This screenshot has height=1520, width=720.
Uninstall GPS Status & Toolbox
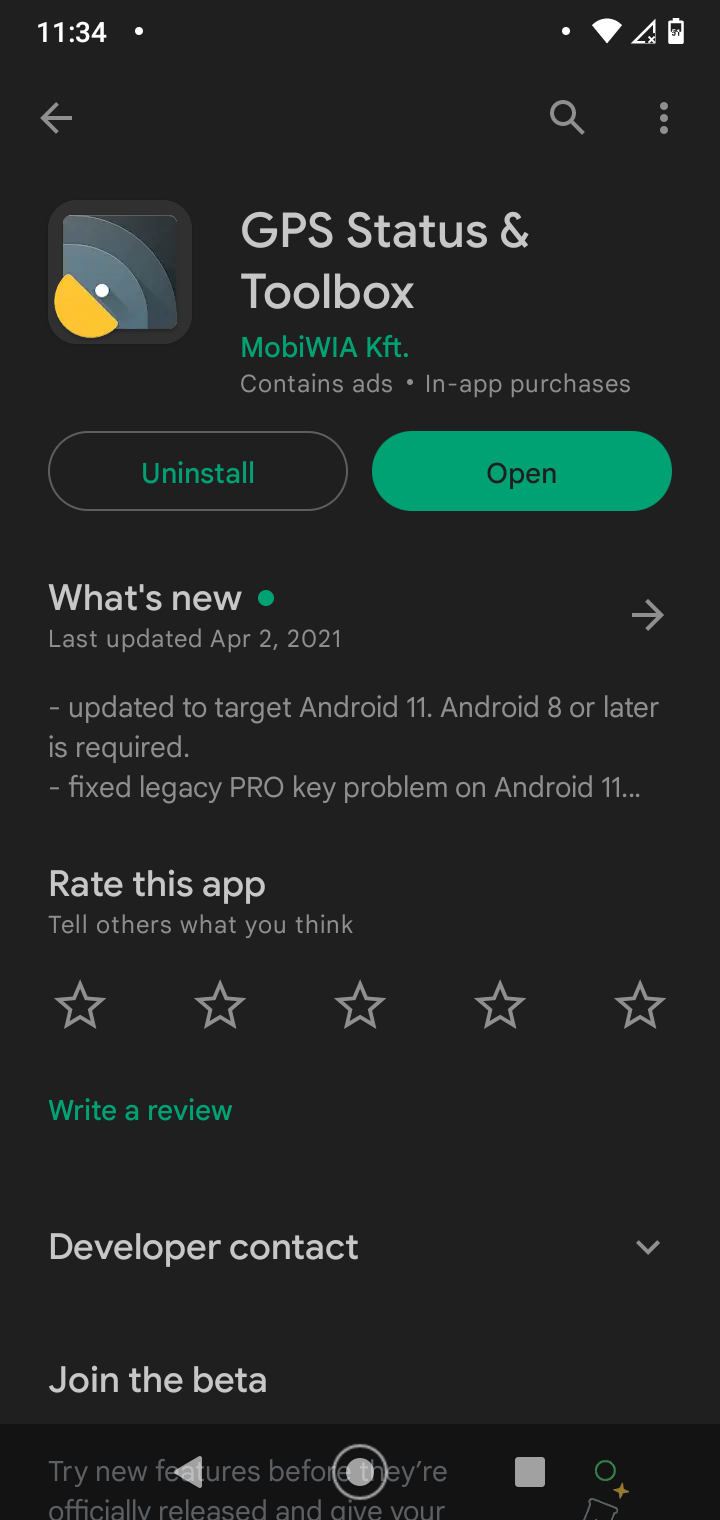(x=198, y=472)
